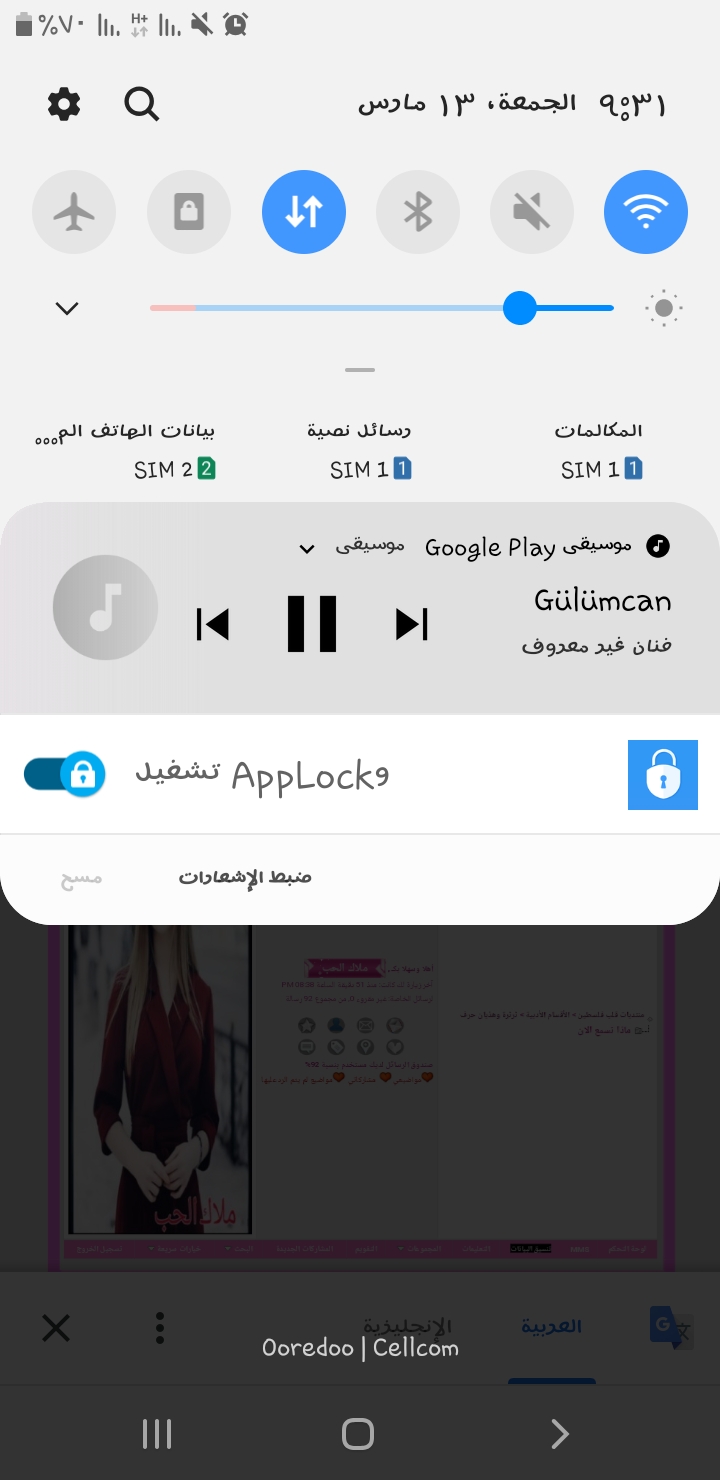This screenshot has height=1480, width=720.
Task: Tap the home button in the navigation bar
Action: [x=358, y=1434]
